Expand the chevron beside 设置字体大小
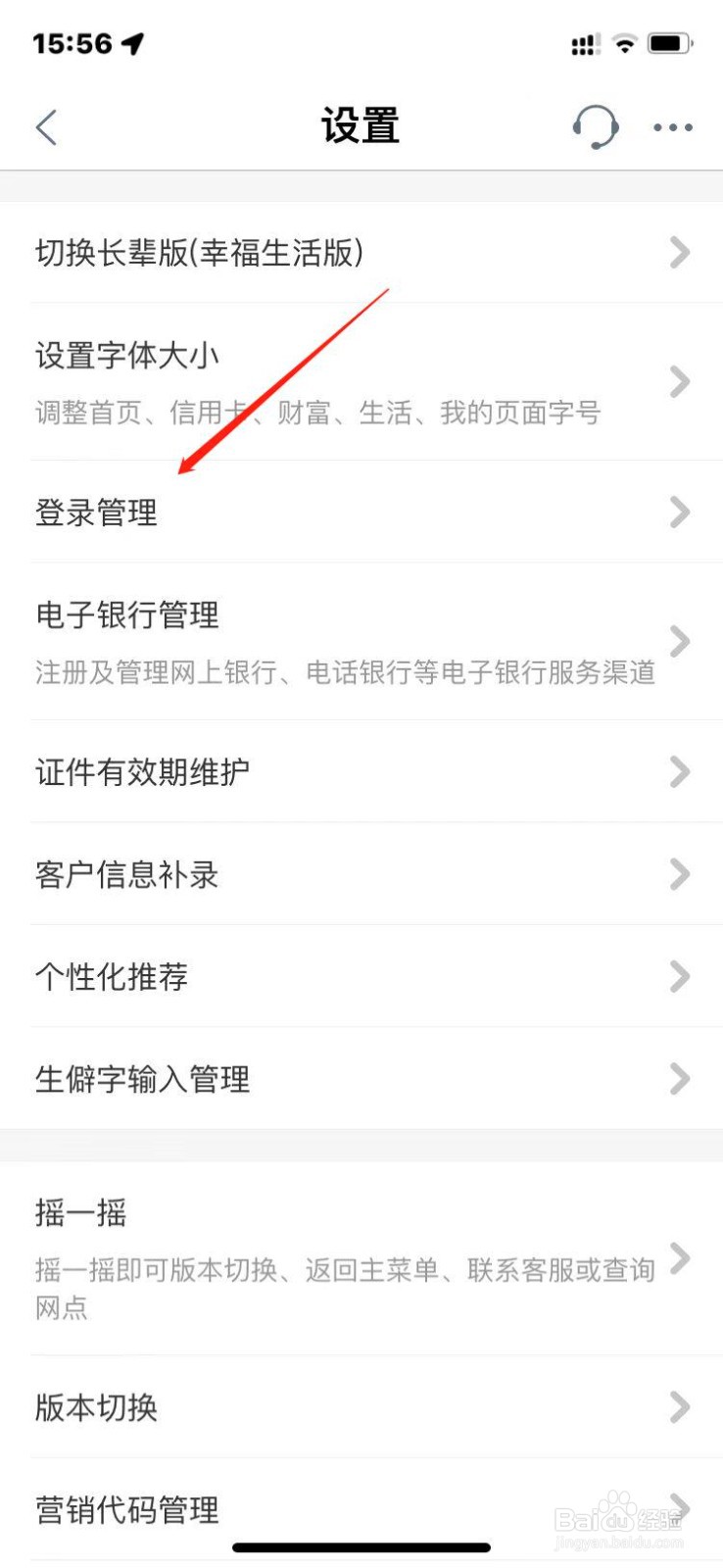Screen dimensions: 723x1568 click(680, 381)
